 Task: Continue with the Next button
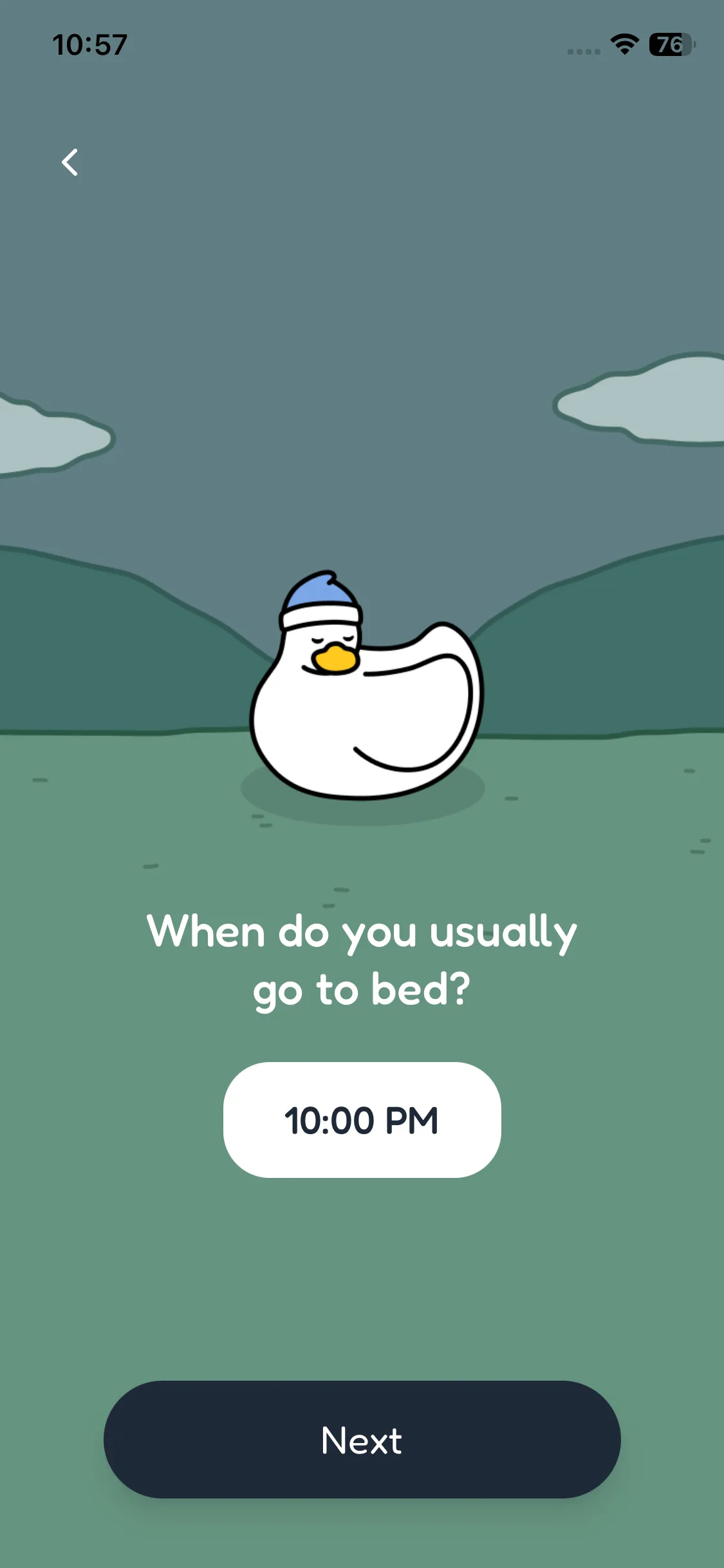click(x=362, y=1439)
